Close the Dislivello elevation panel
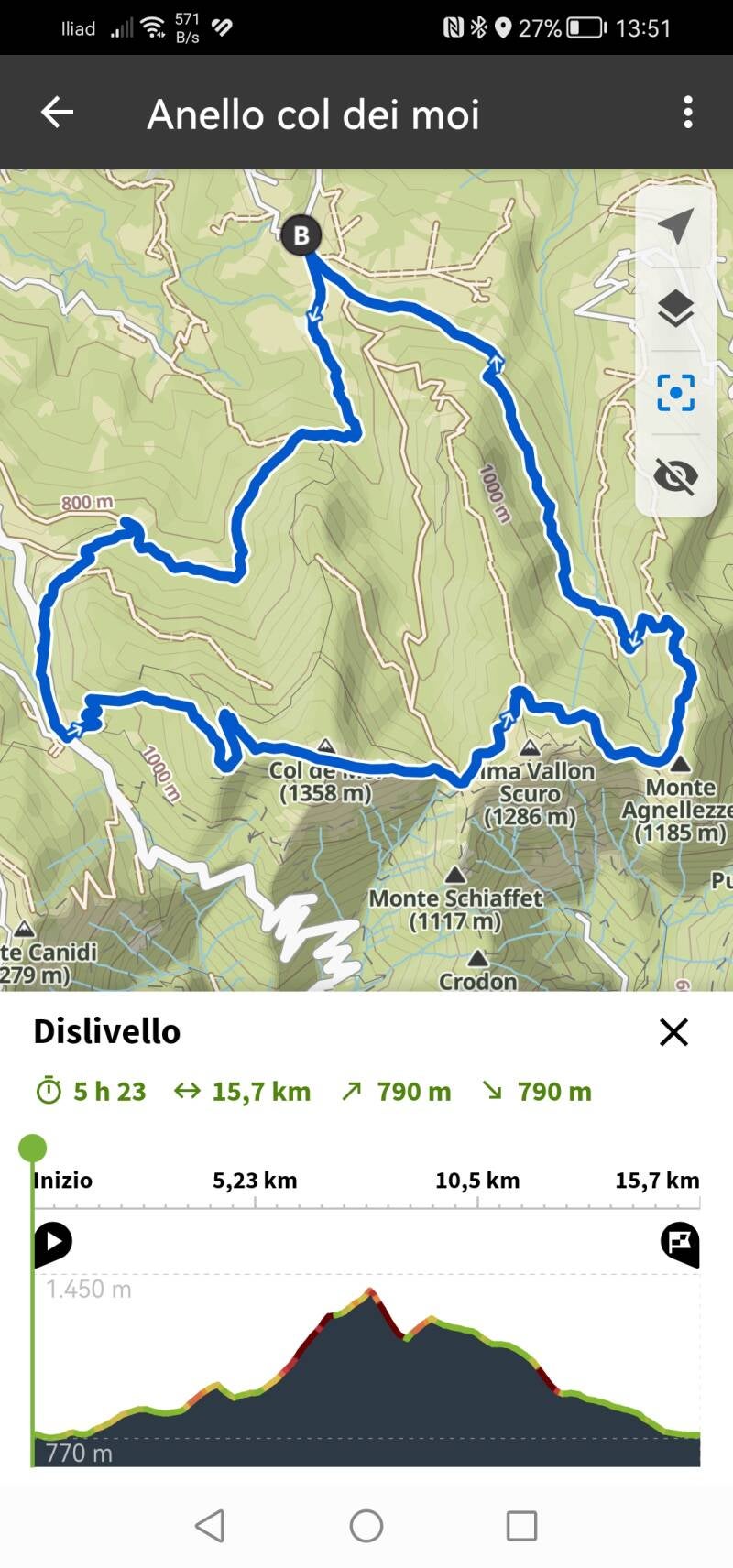Screen dimensions: 733x1568 pos(673,1032)
